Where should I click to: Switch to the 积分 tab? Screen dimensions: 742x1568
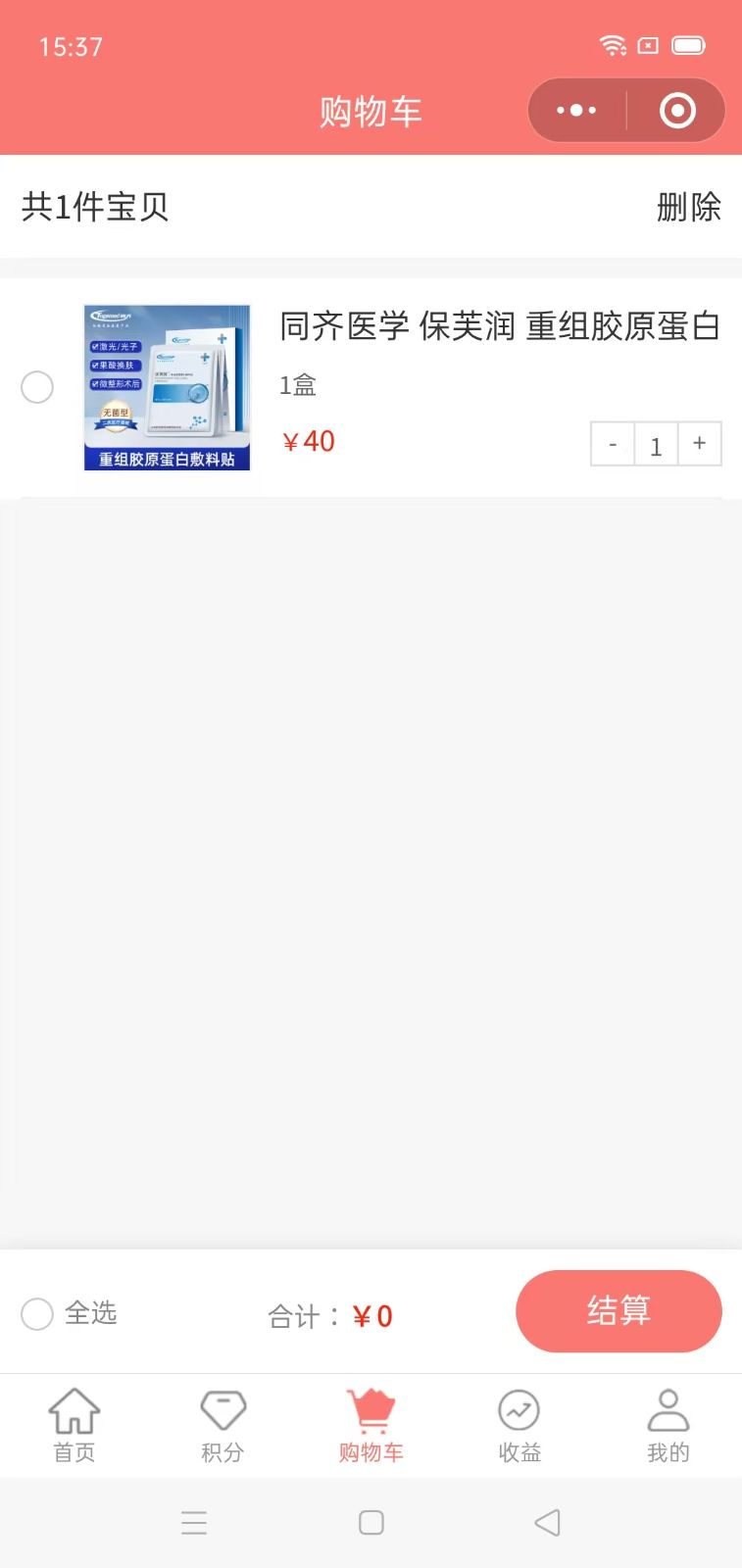point(223,1426)
